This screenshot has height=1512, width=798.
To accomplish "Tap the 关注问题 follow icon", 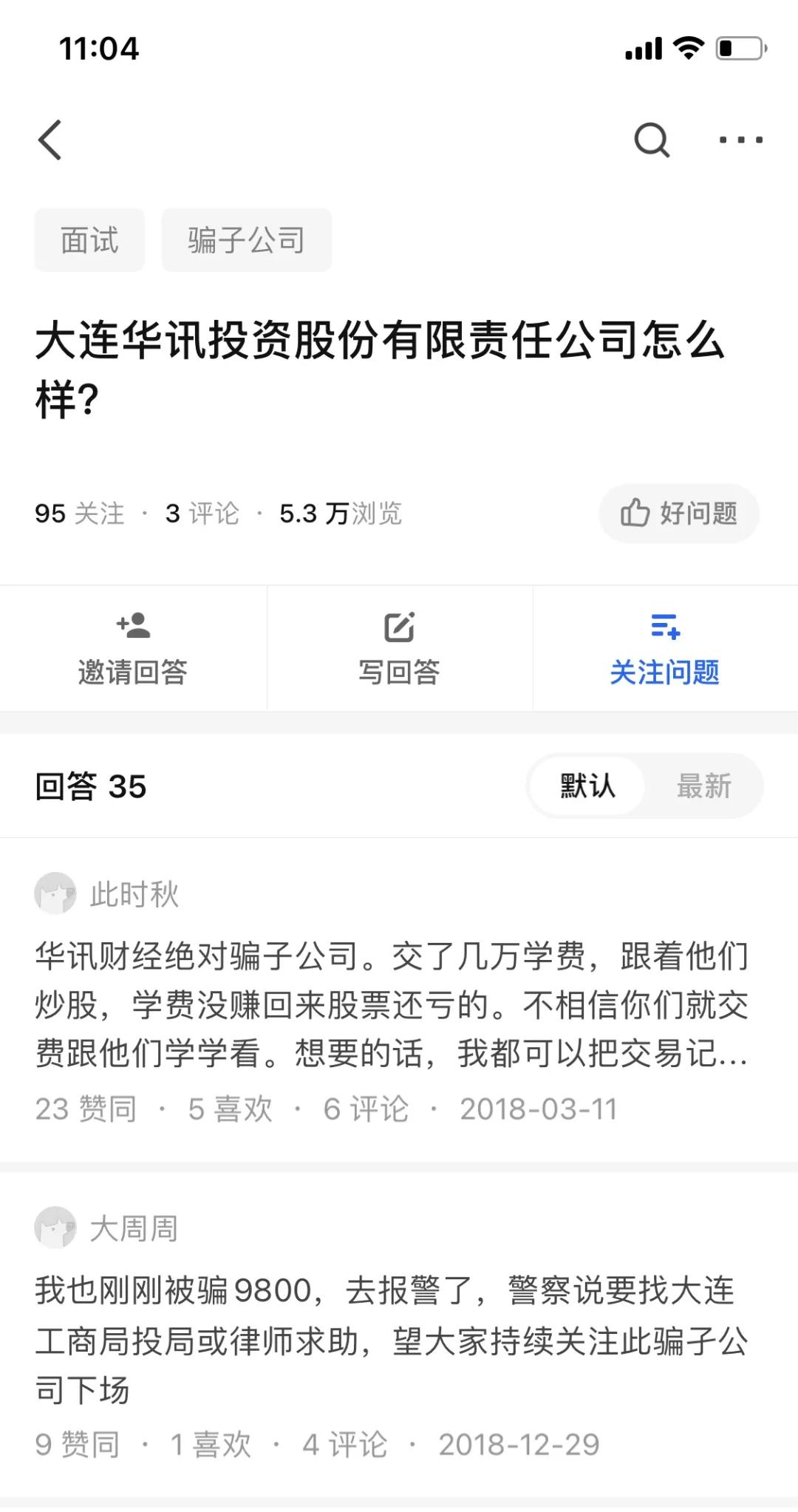I will point(664,627).
